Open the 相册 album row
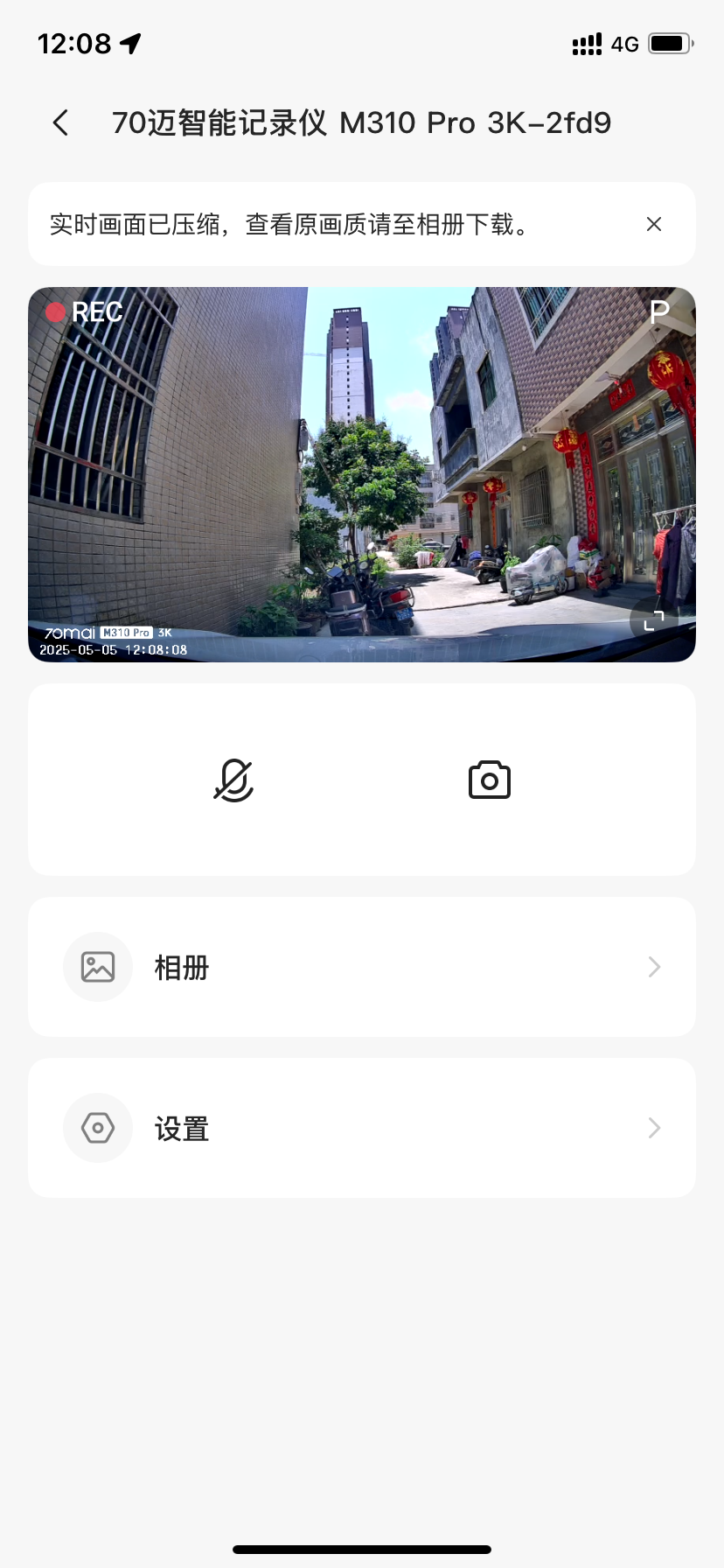The image size is (724, 1568). coord(362,967)
